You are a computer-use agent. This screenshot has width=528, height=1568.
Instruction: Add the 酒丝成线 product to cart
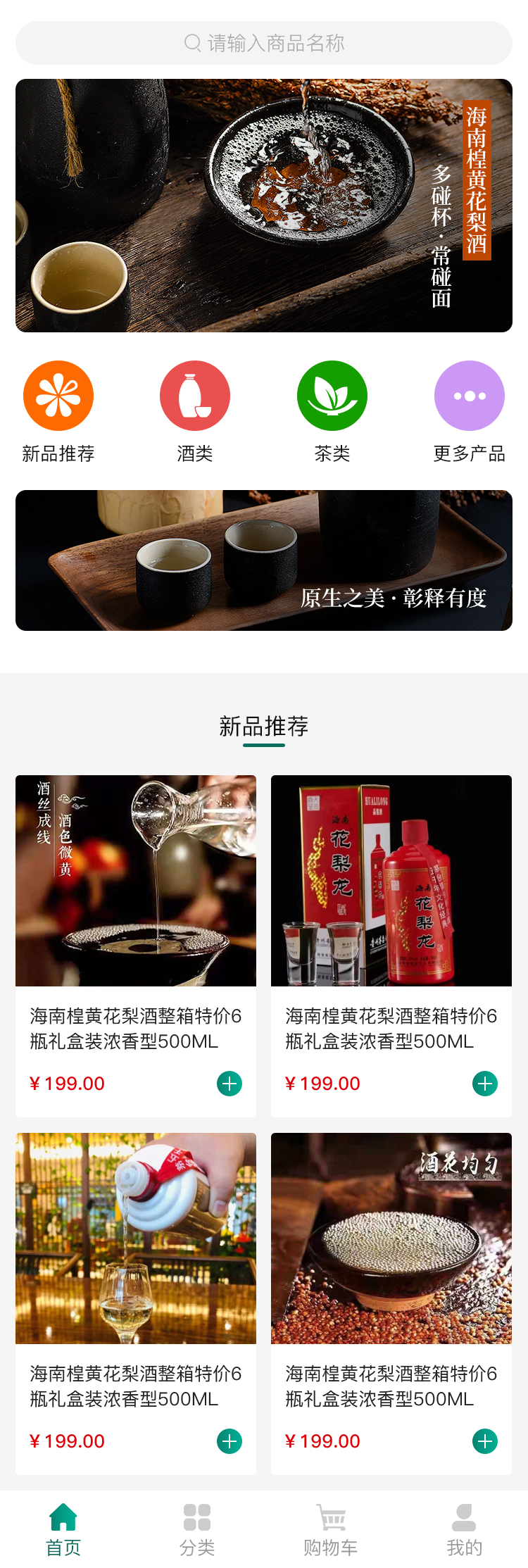[x=230, y=1084]
